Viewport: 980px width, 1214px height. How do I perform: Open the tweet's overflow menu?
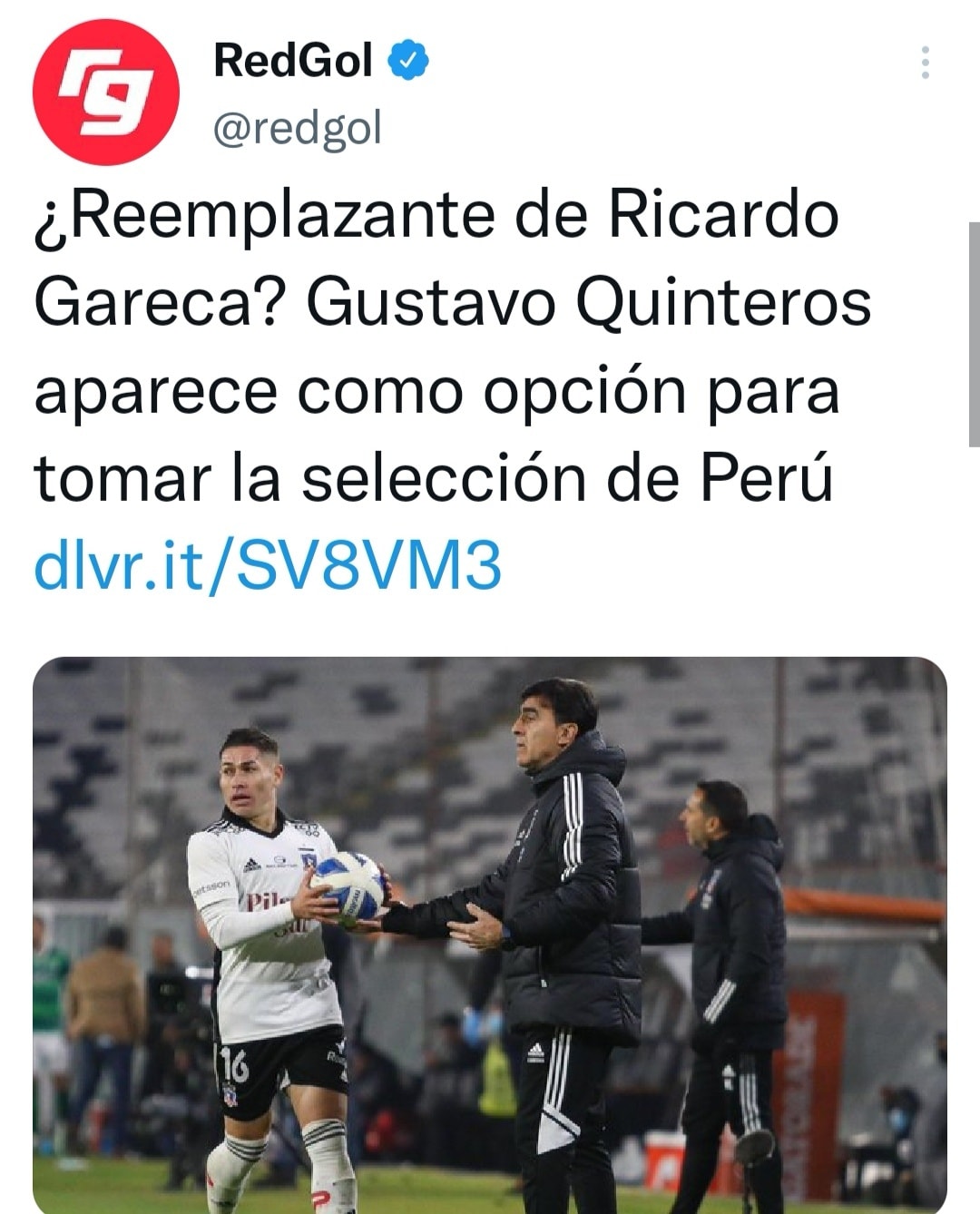coord(925,63)
